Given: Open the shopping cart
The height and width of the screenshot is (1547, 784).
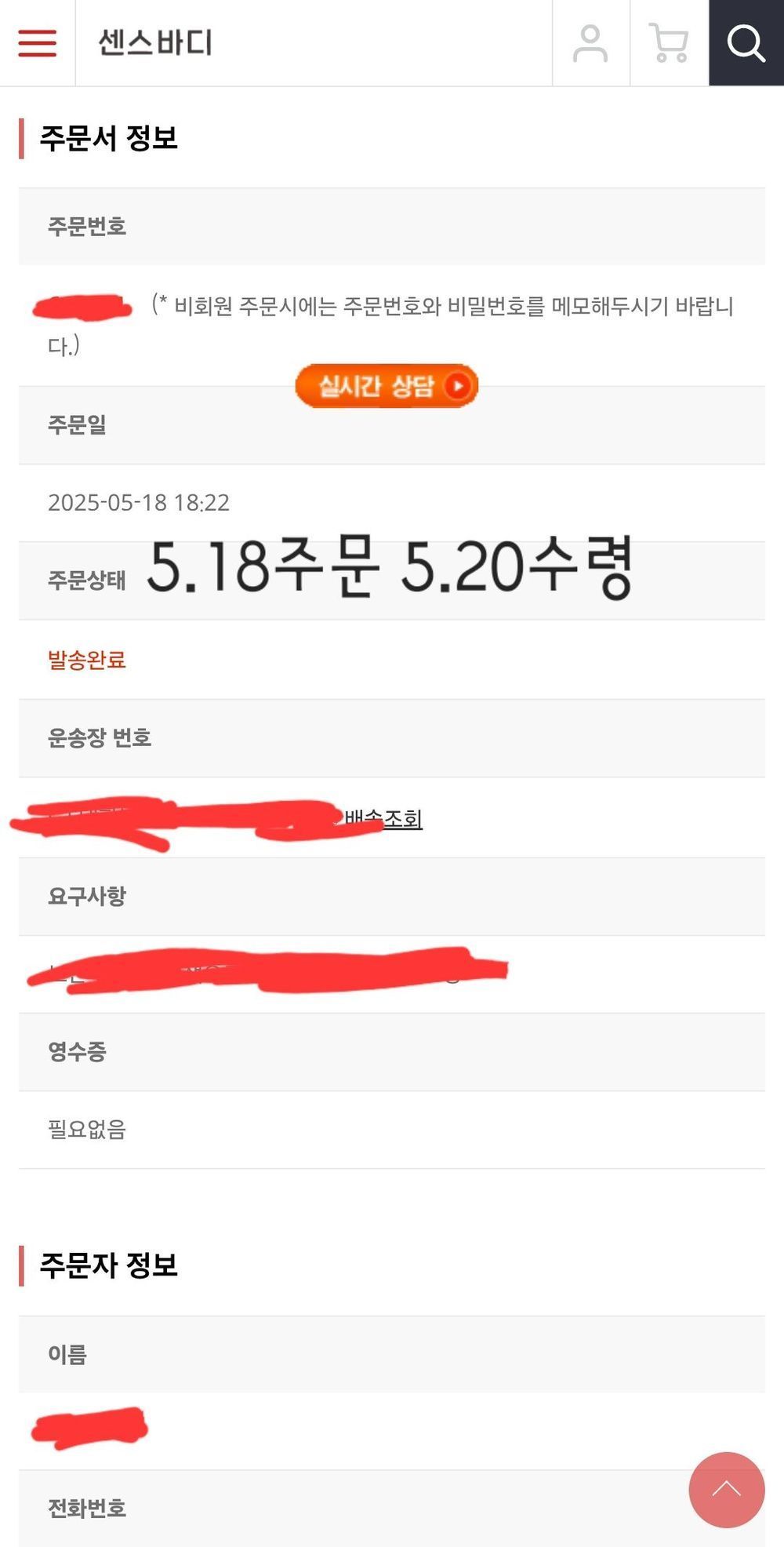Looking at the screenshot, I should 669,43.
